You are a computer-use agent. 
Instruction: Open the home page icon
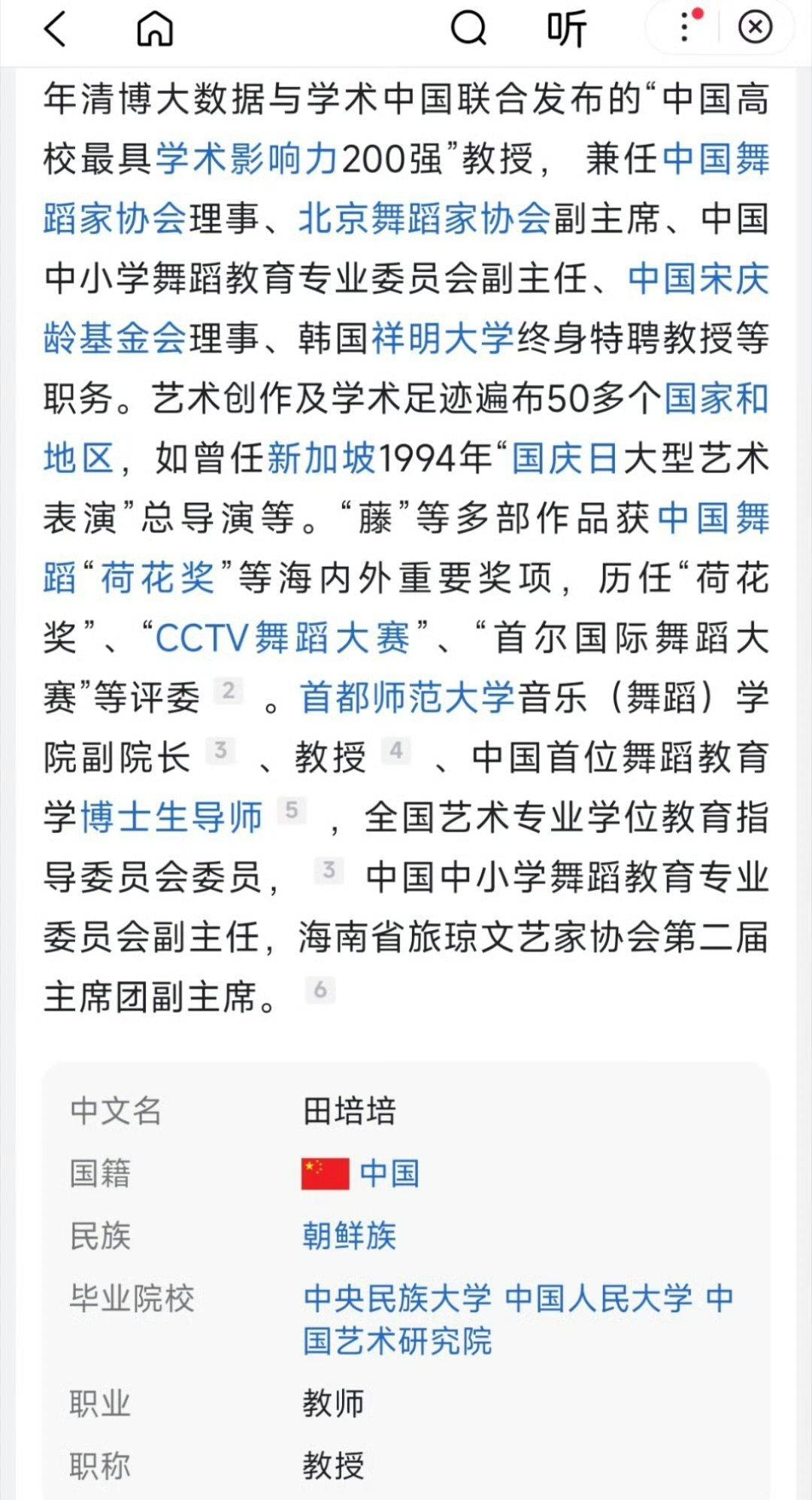tap(155, 29)
